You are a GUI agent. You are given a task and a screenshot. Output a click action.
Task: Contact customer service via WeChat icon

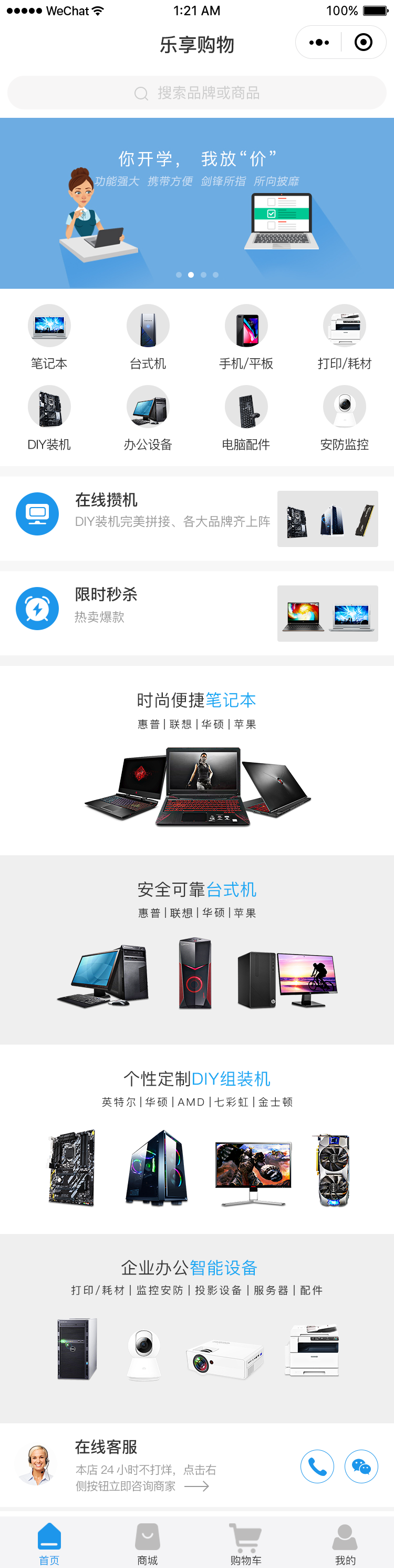pyautogui.click(x=361, y=1466)
